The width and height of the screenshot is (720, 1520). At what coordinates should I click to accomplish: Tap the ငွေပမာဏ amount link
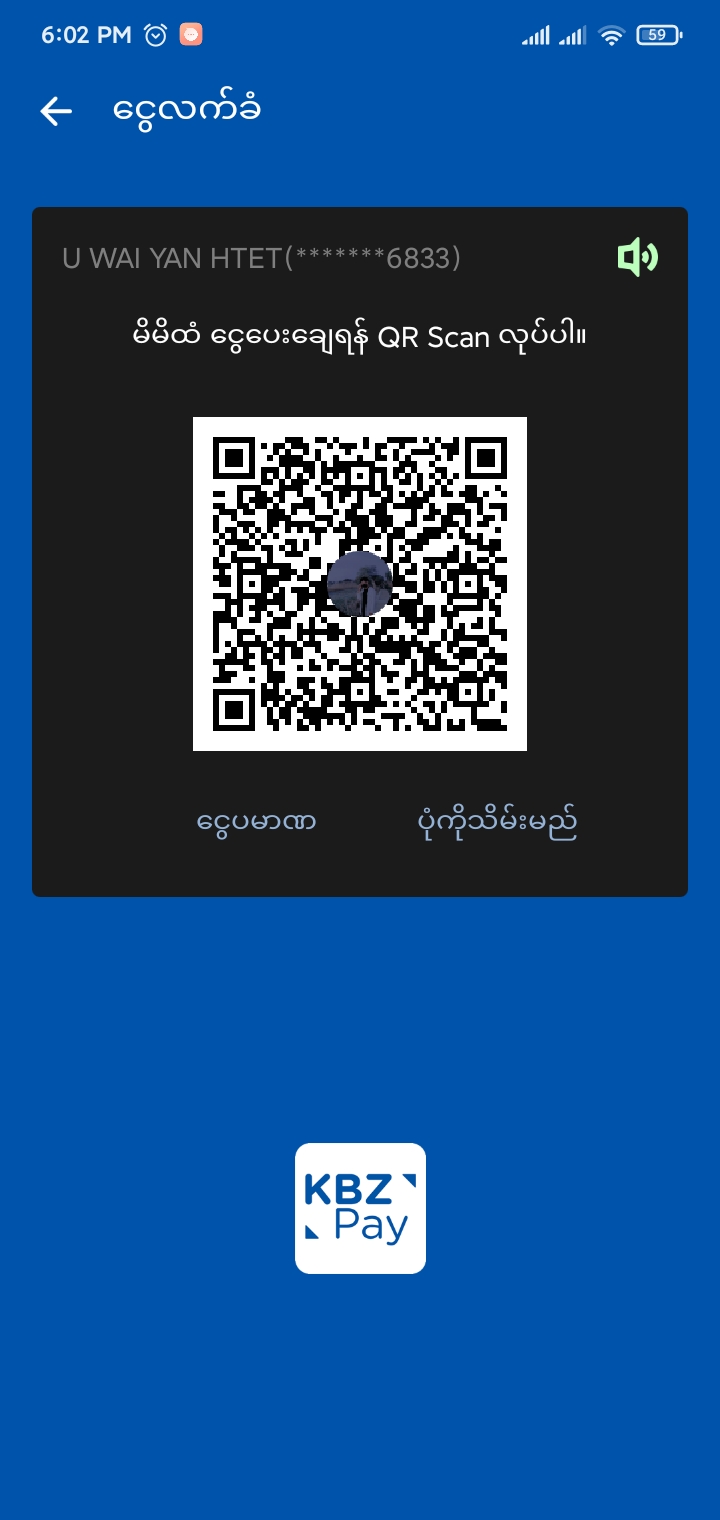click(256, 823)
